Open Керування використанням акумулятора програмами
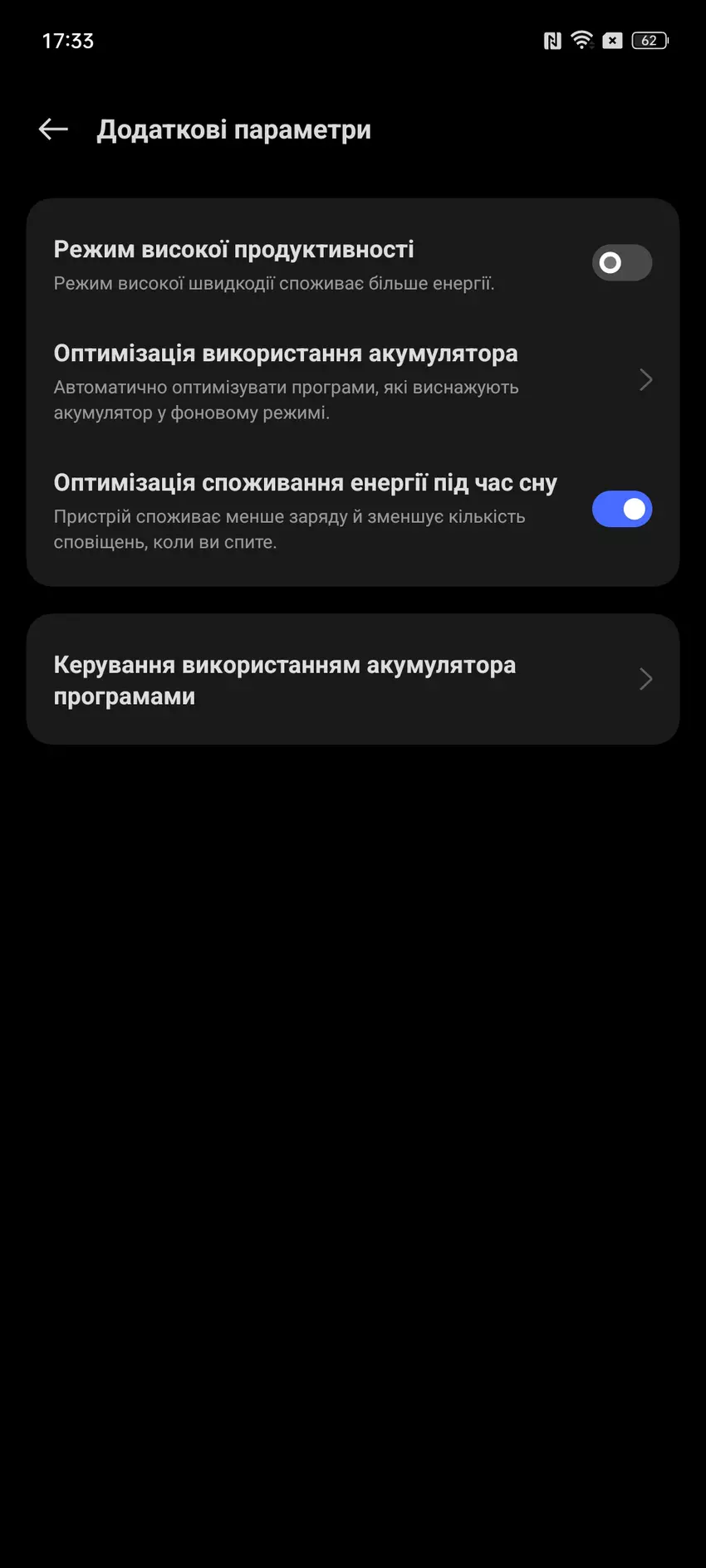The image size is (706, 1568). pos(352,680)
